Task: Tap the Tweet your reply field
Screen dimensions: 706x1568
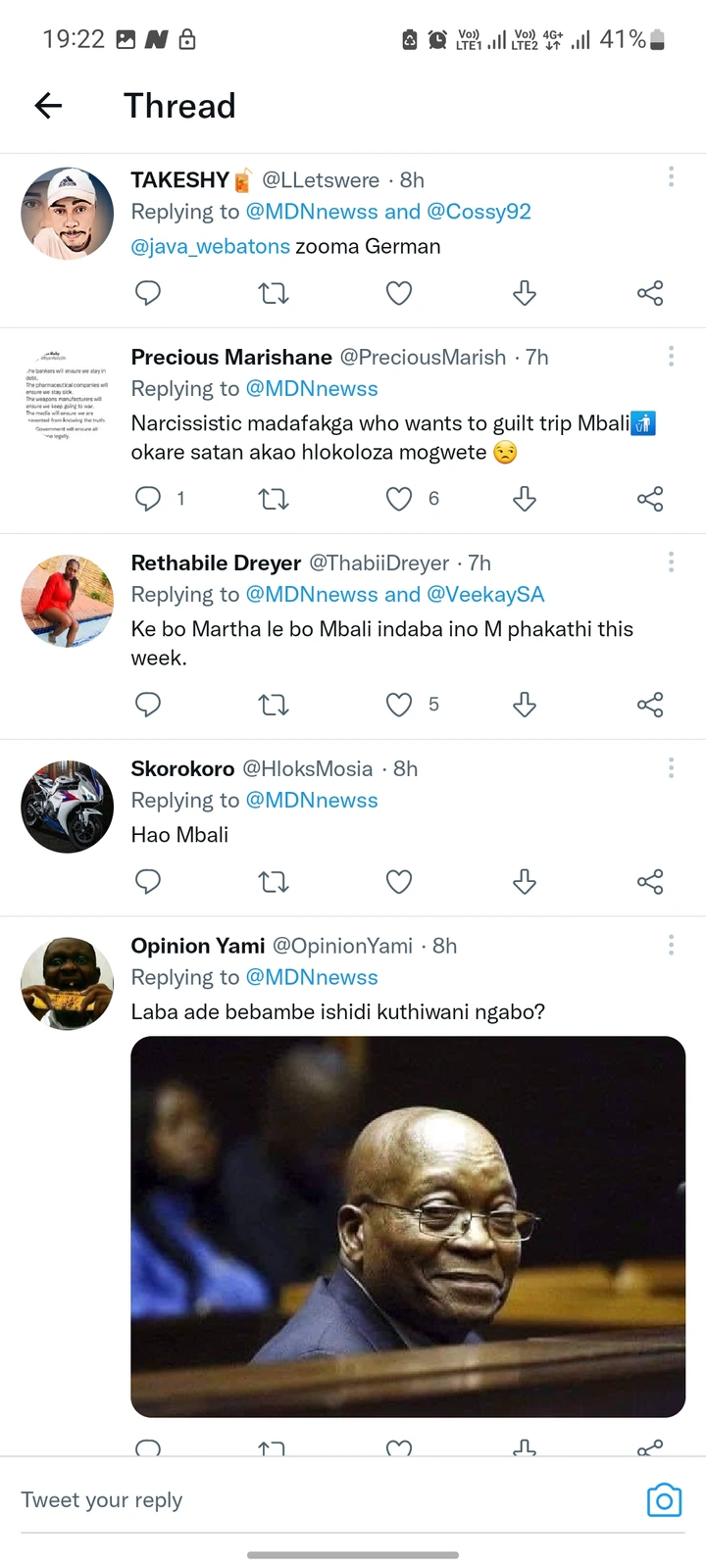Action: coord(324,1500)
